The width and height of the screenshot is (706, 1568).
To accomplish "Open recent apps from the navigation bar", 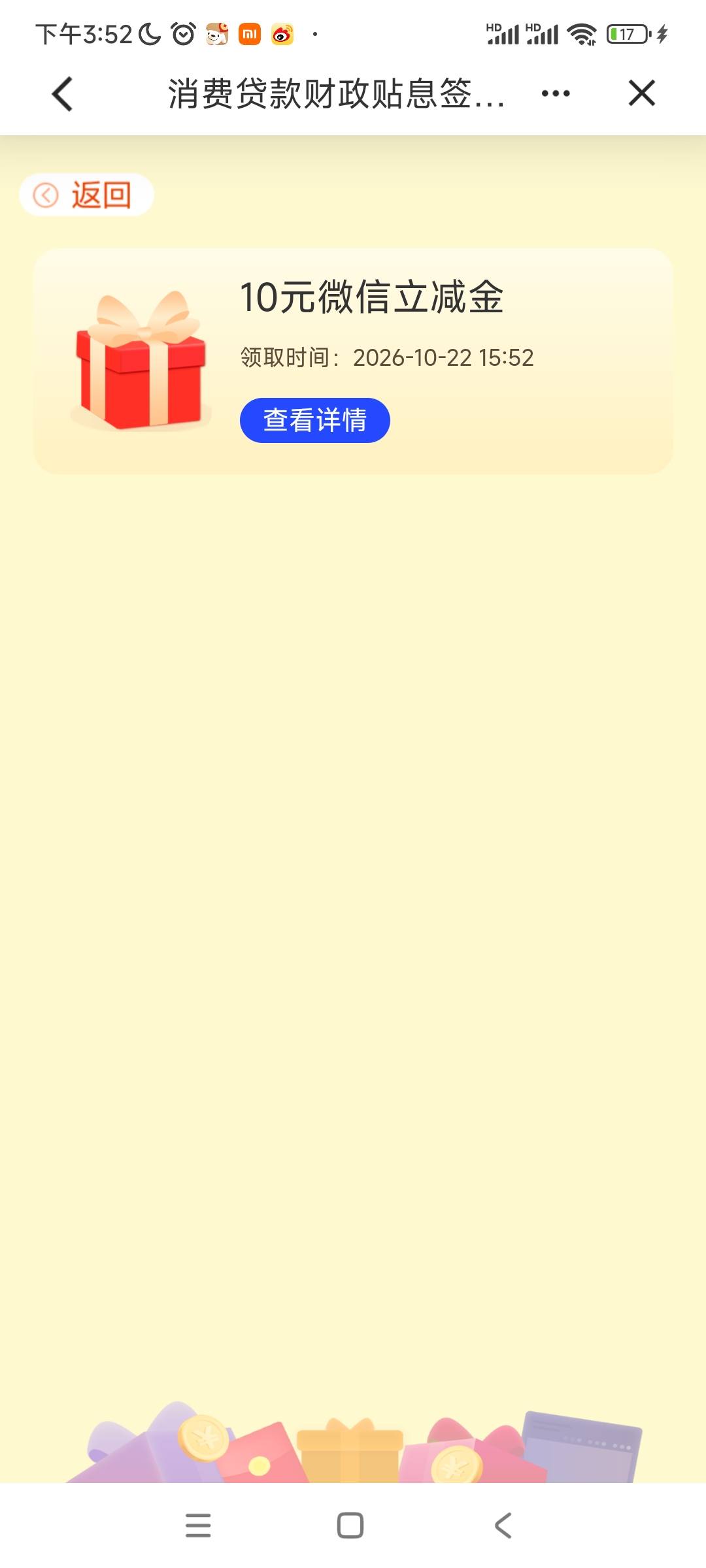I will tap(198, 1526).
